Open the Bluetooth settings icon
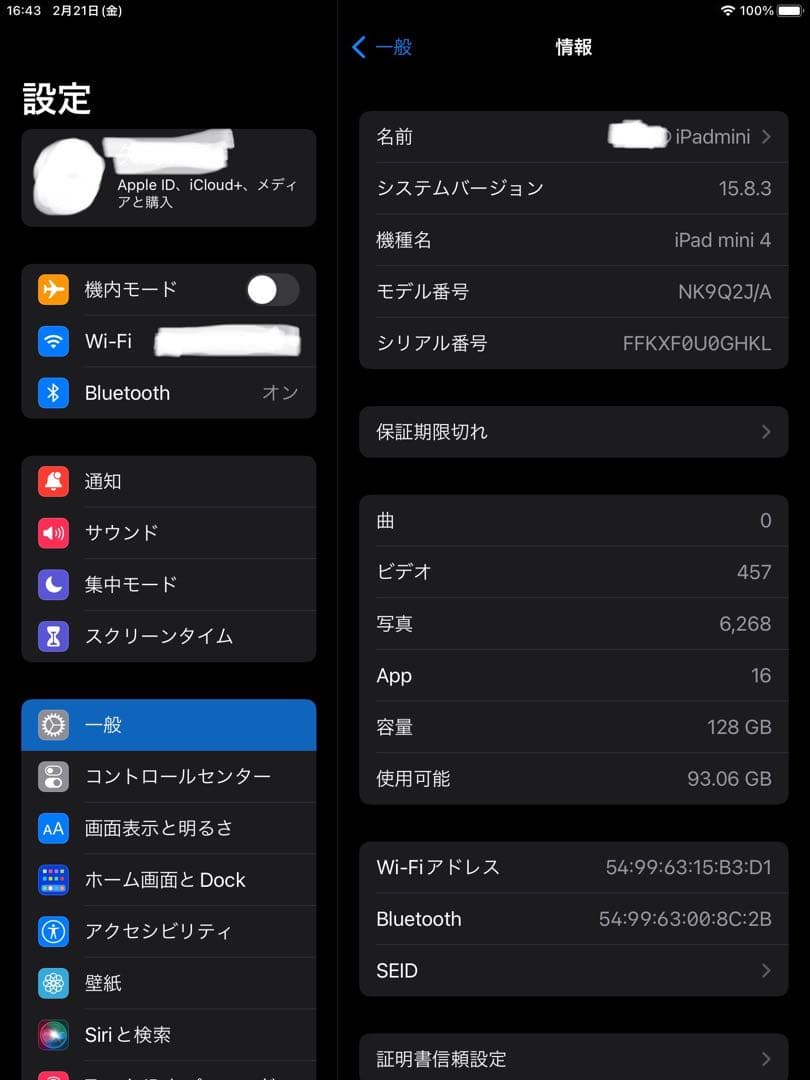Screen dimensions: 810x1080 pyautogui.click(x=53, y=392)
